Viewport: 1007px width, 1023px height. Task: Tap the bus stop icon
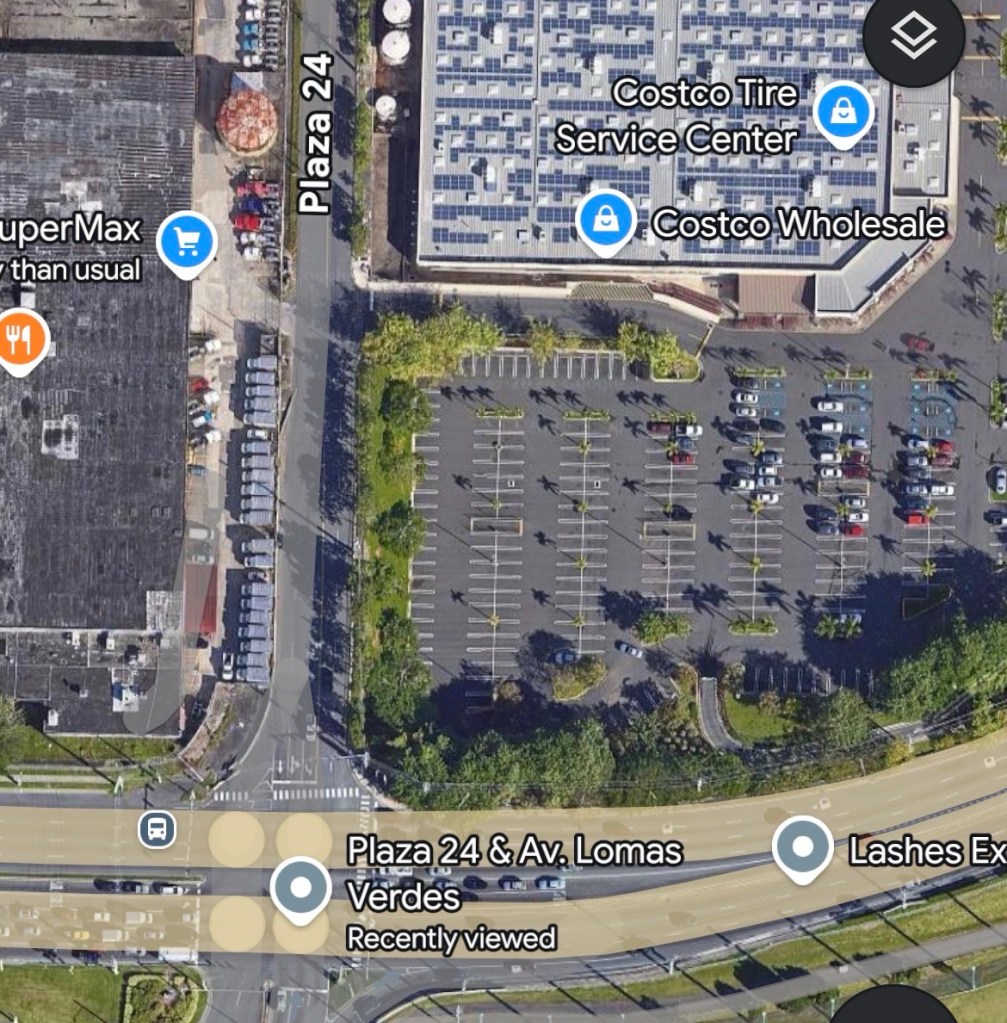pyautogui.click(x=157, y=829)
